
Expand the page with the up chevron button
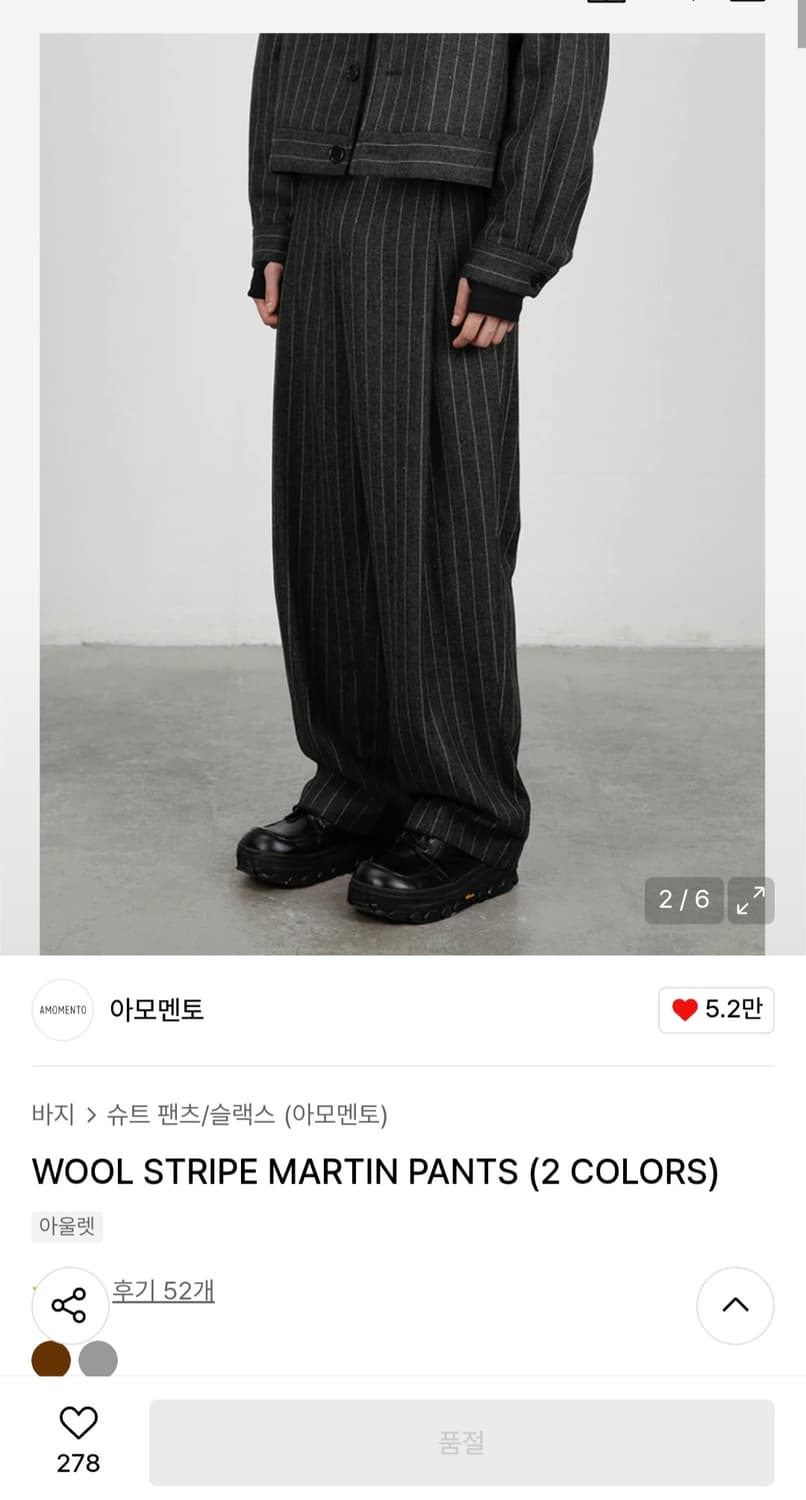pyautogui.click(x=735, y=1305)
